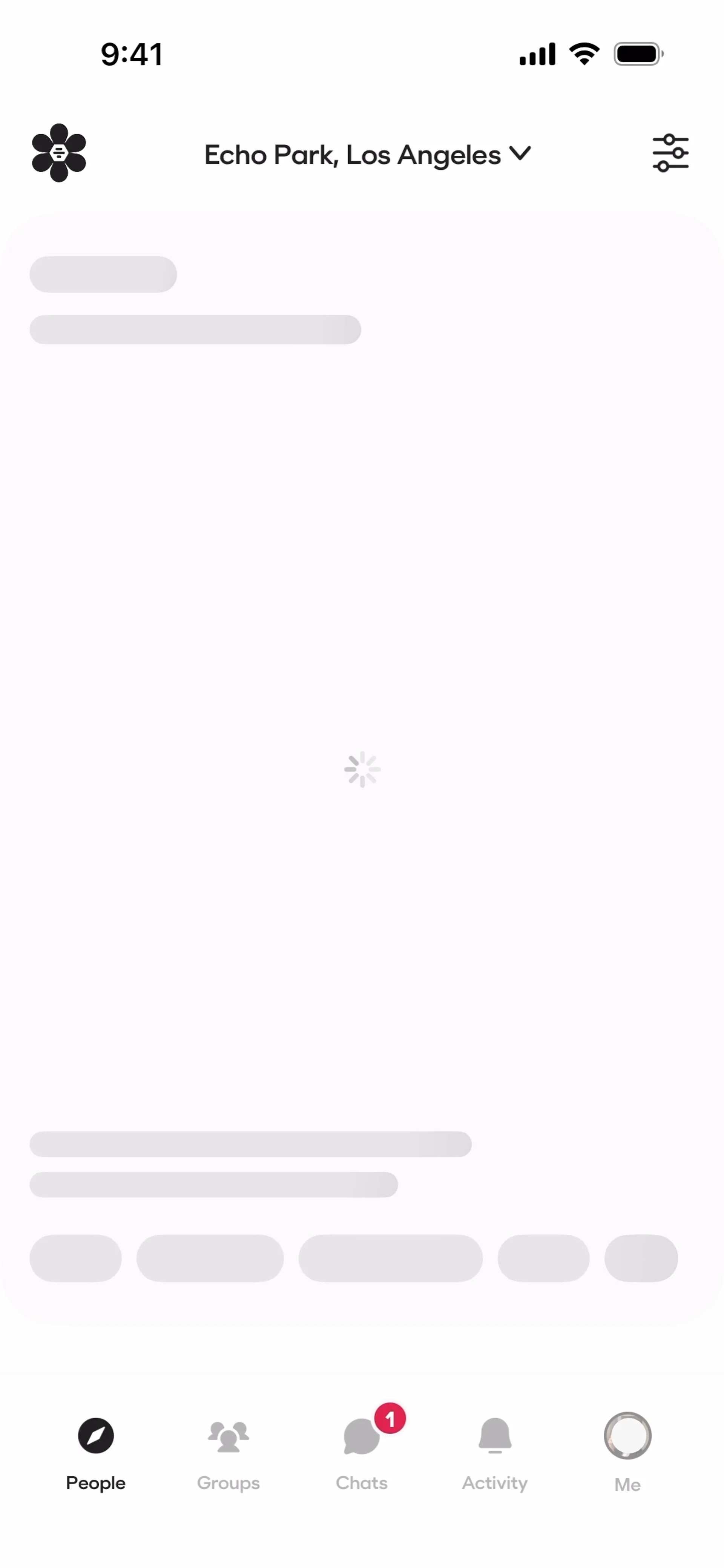The width and height of the screenshot is (724, 1568).
Task: Switch to the Groups tab
Action: pyautogui.click(x=229, y=1455)
